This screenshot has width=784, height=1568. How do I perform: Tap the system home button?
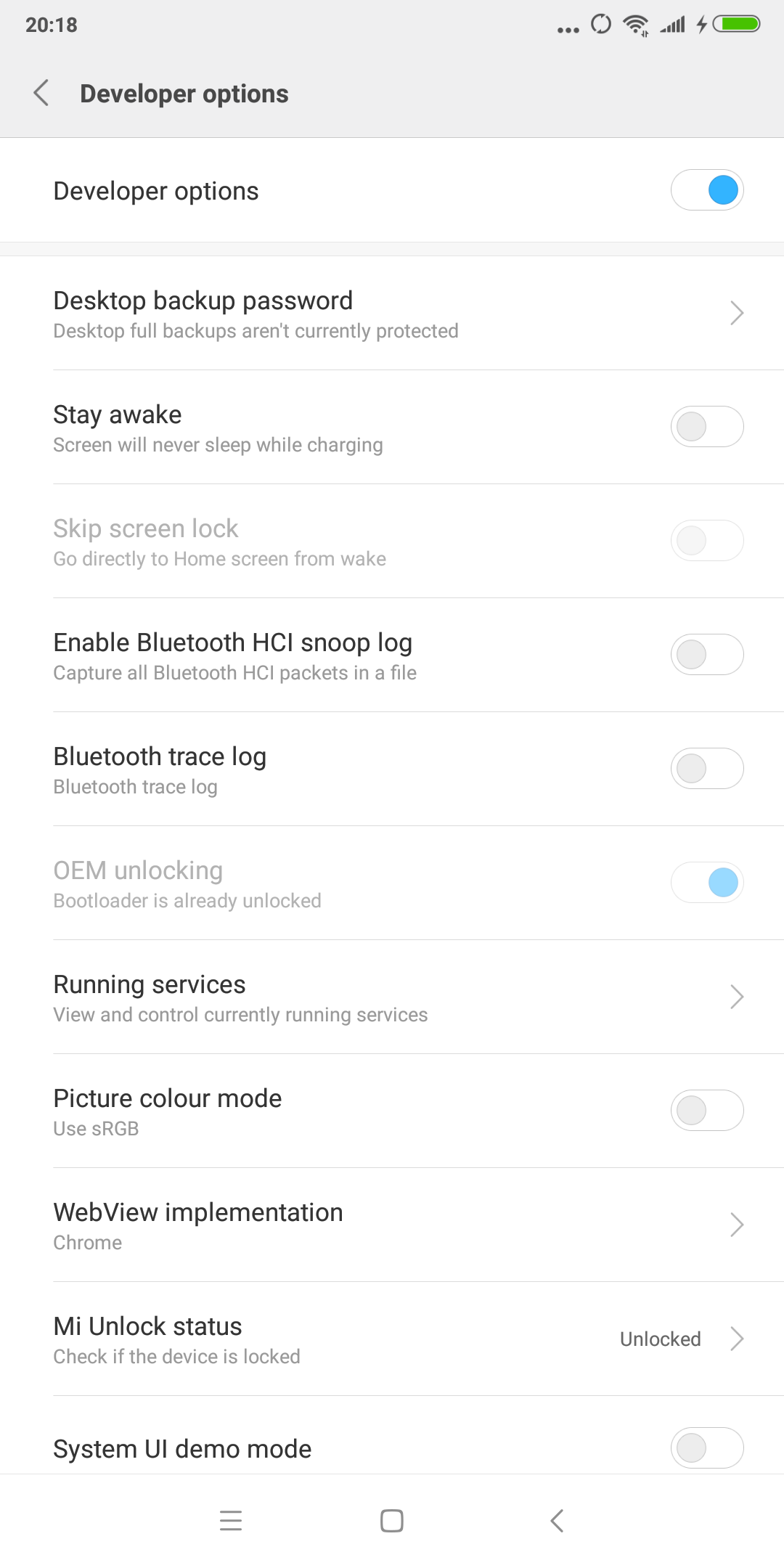pos(392,1521)
